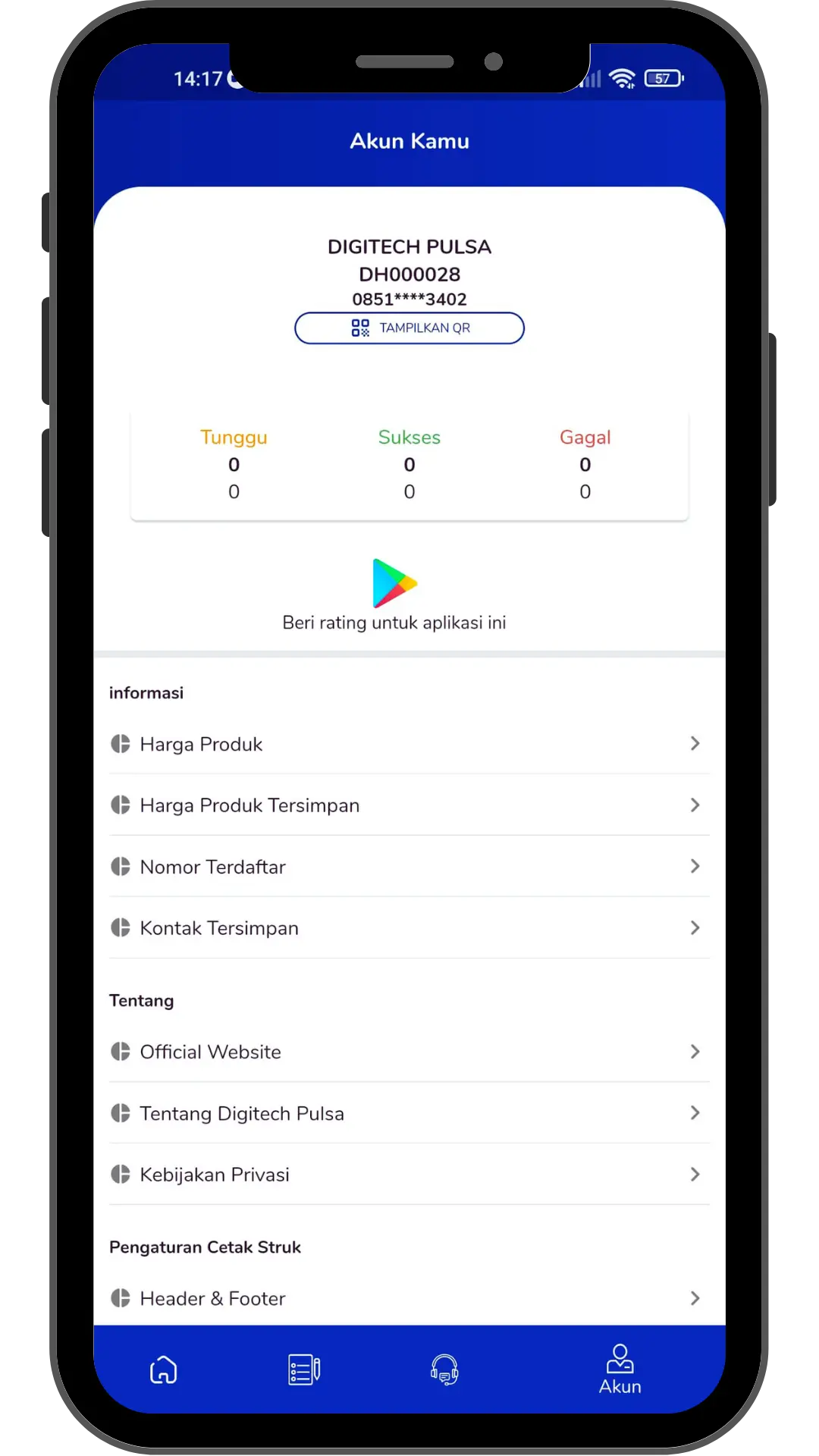819x1456 pixels.
Task: Open Kontak Tersimpan
Action: pyautogui.click(x=409, y=928)
